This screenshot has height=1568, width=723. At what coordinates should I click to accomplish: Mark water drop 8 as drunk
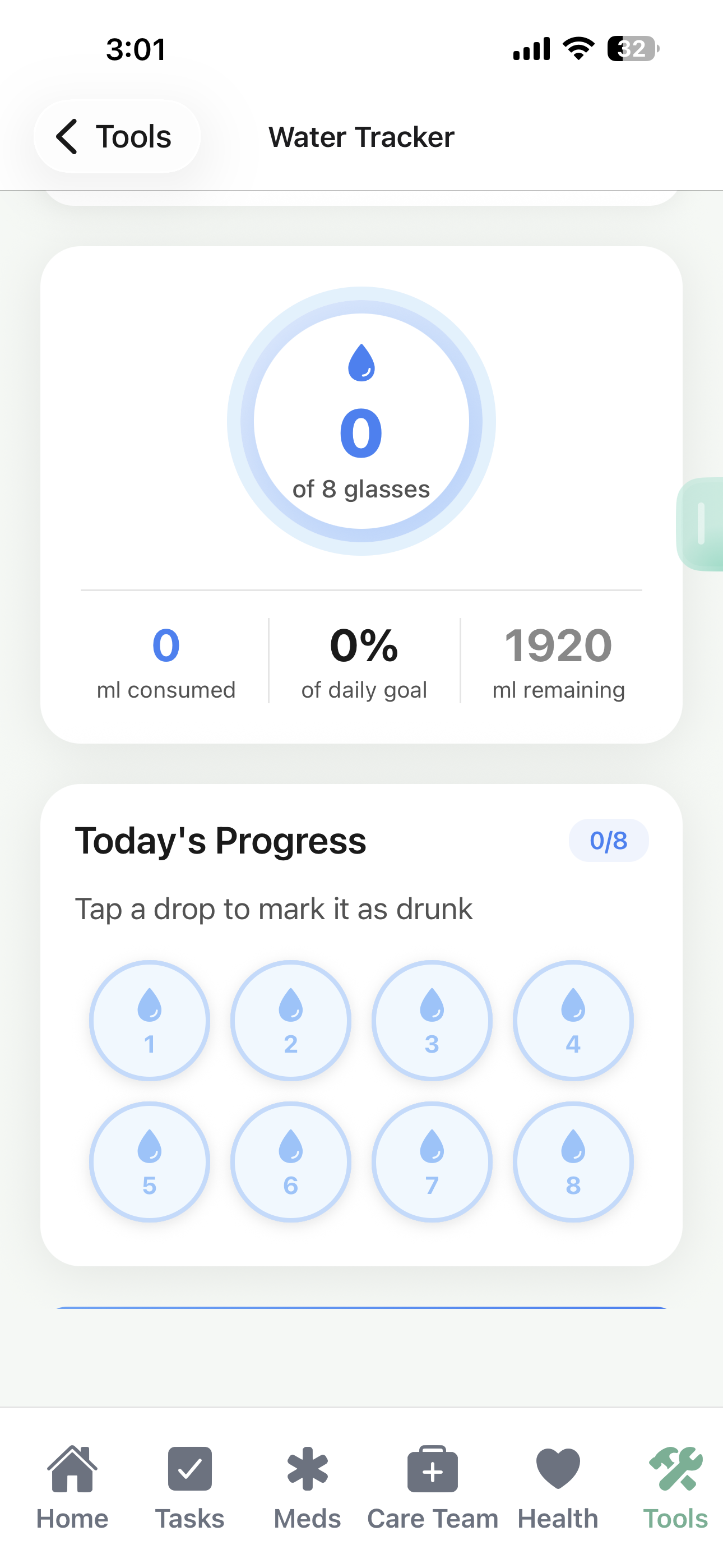[573, 1161]
